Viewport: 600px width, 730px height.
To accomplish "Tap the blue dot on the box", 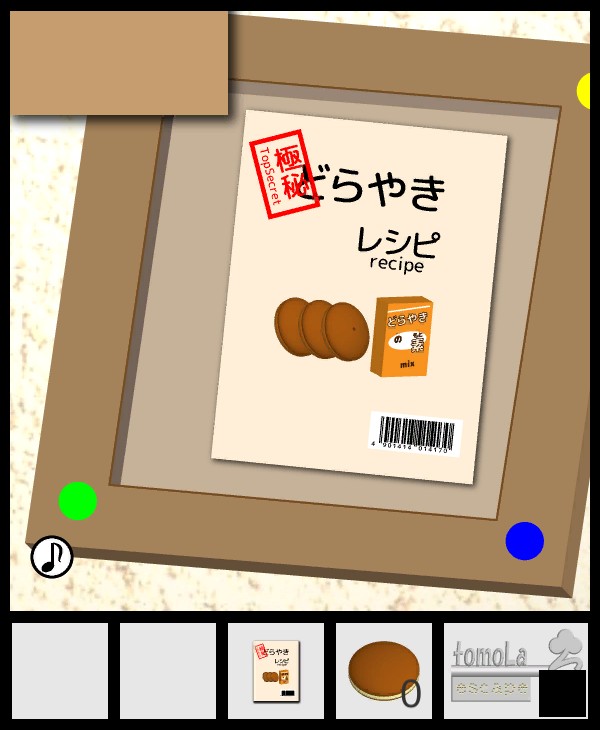I will pos(524,541).
